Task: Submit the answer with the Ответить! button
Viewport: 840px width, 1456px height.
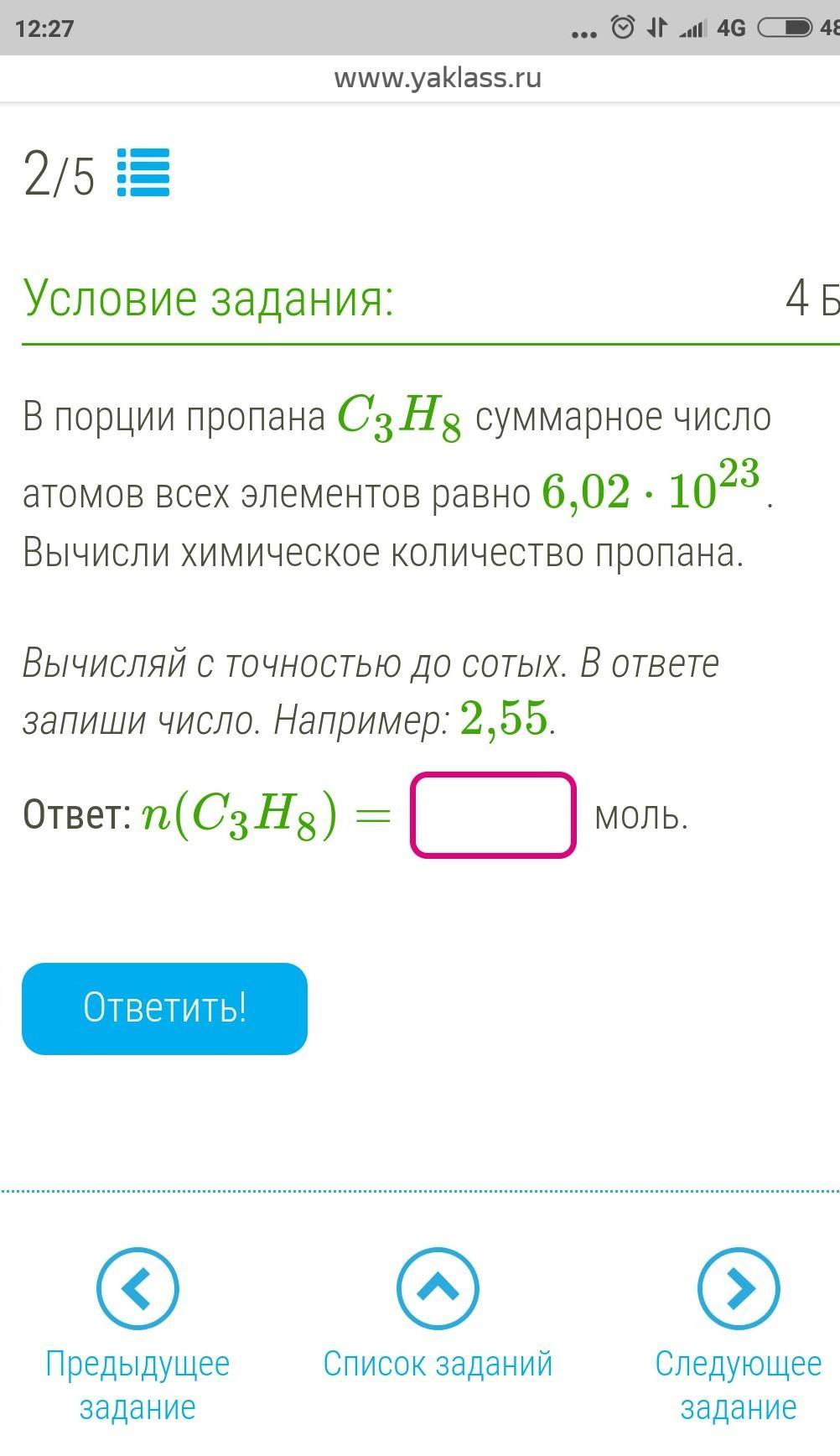Action: [164, 1008]
